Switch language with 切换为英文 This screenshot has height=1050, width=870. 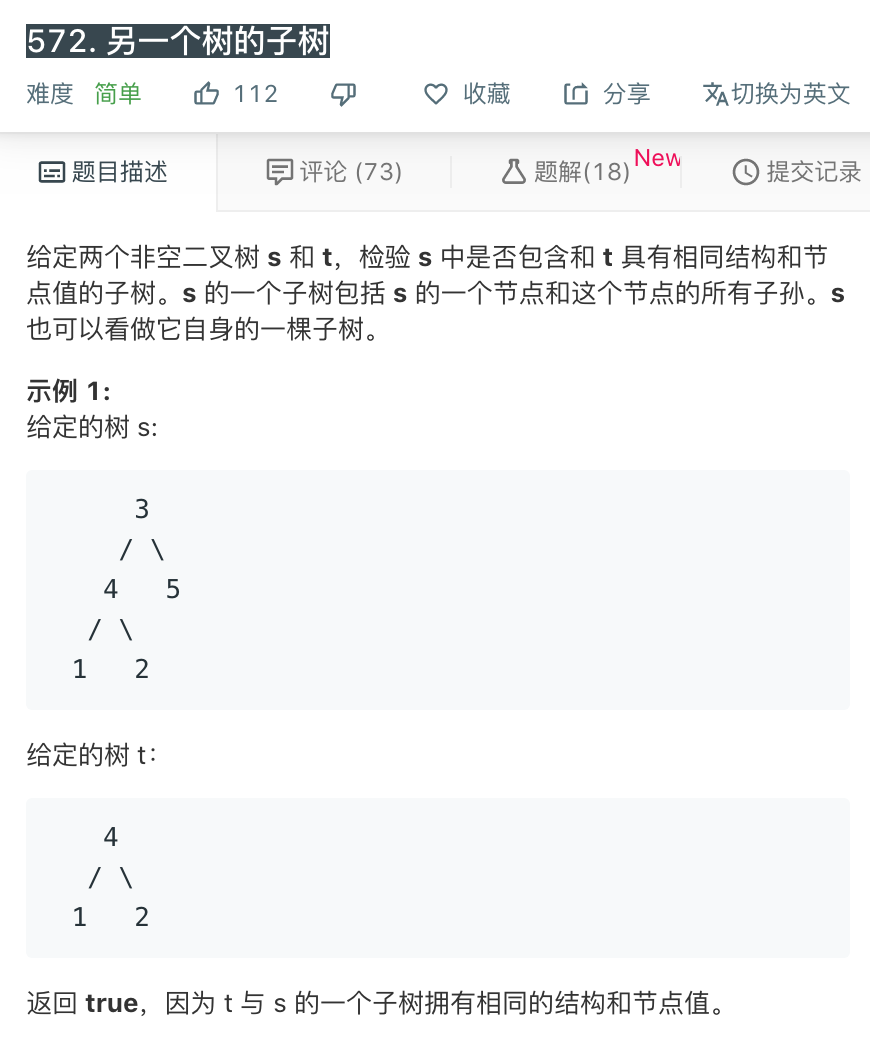(777, 94)
